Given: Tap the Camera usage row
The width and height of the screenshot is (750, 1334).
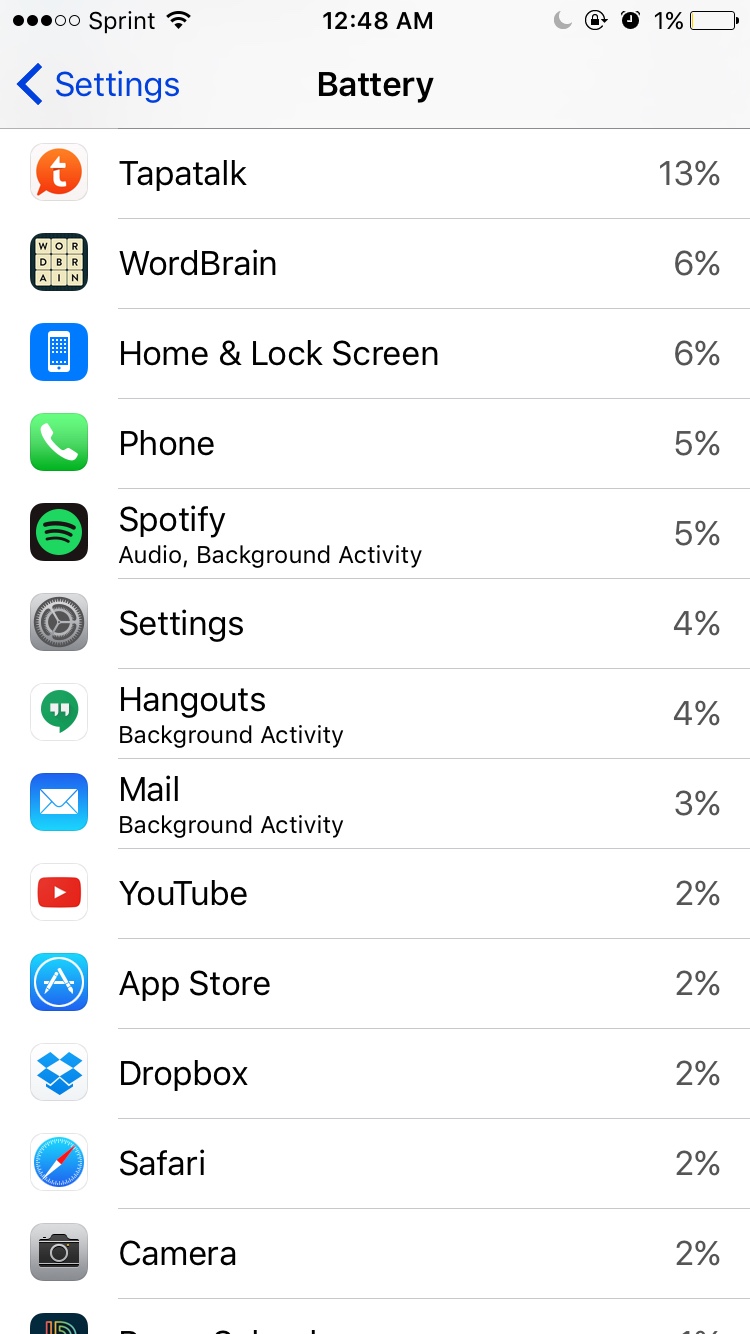Looking at the screenshot, I should point(375,1254).
